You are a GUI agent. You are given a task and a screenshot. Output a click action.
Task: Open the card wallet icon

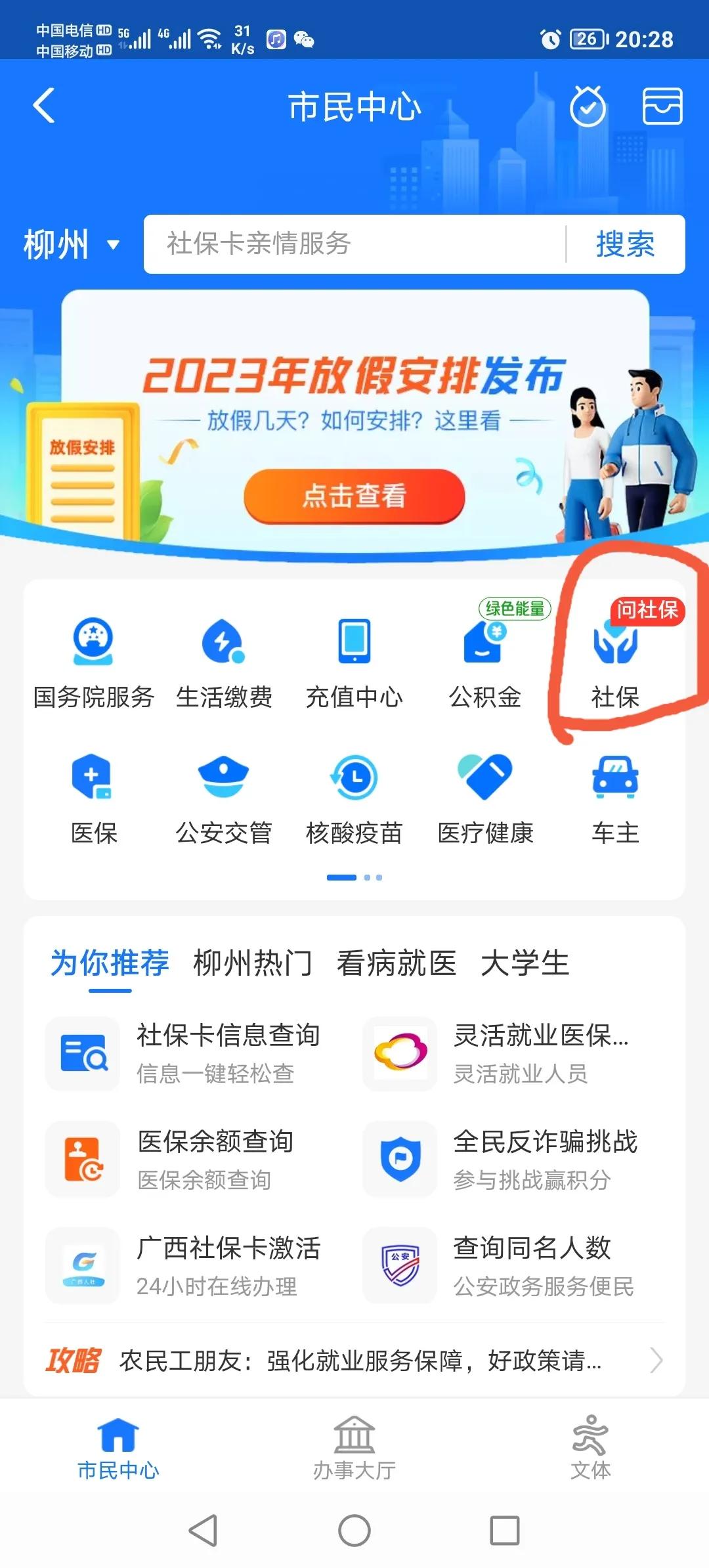click(x=662, y=106)
